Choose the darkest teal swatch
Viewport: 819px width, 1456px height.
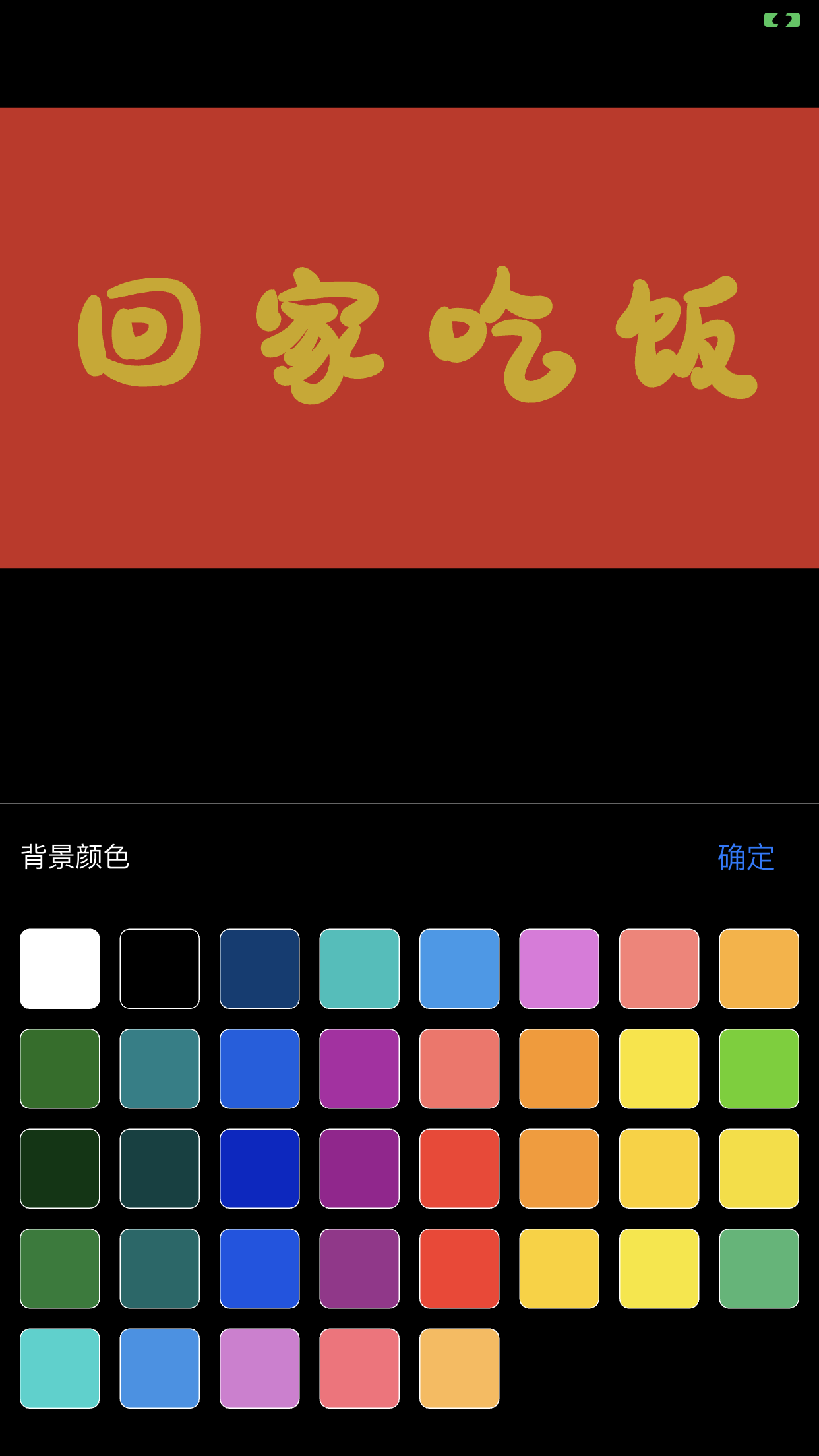160,1168
